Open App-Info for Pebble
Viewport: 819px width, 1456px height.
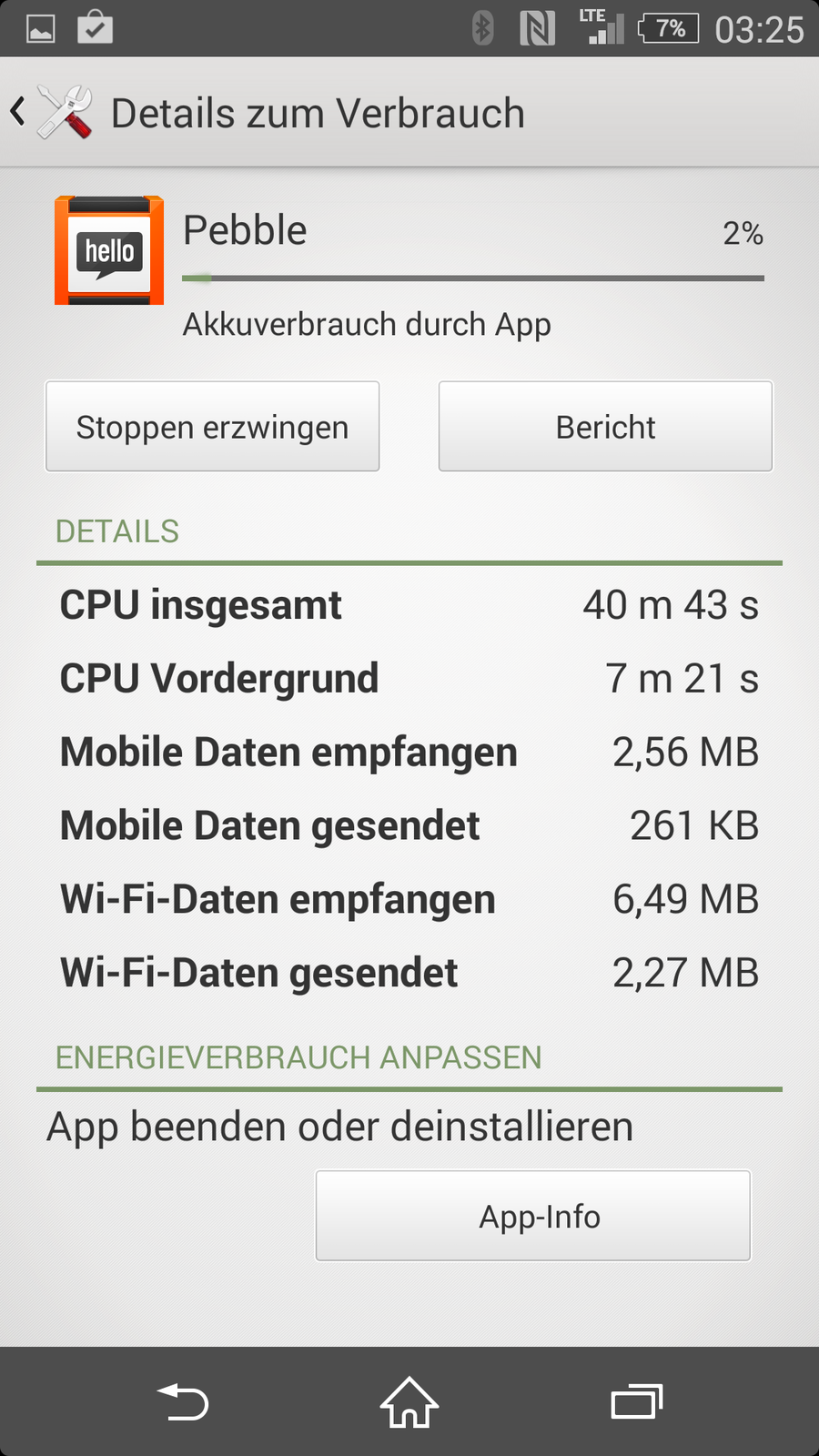[533, 1216]
